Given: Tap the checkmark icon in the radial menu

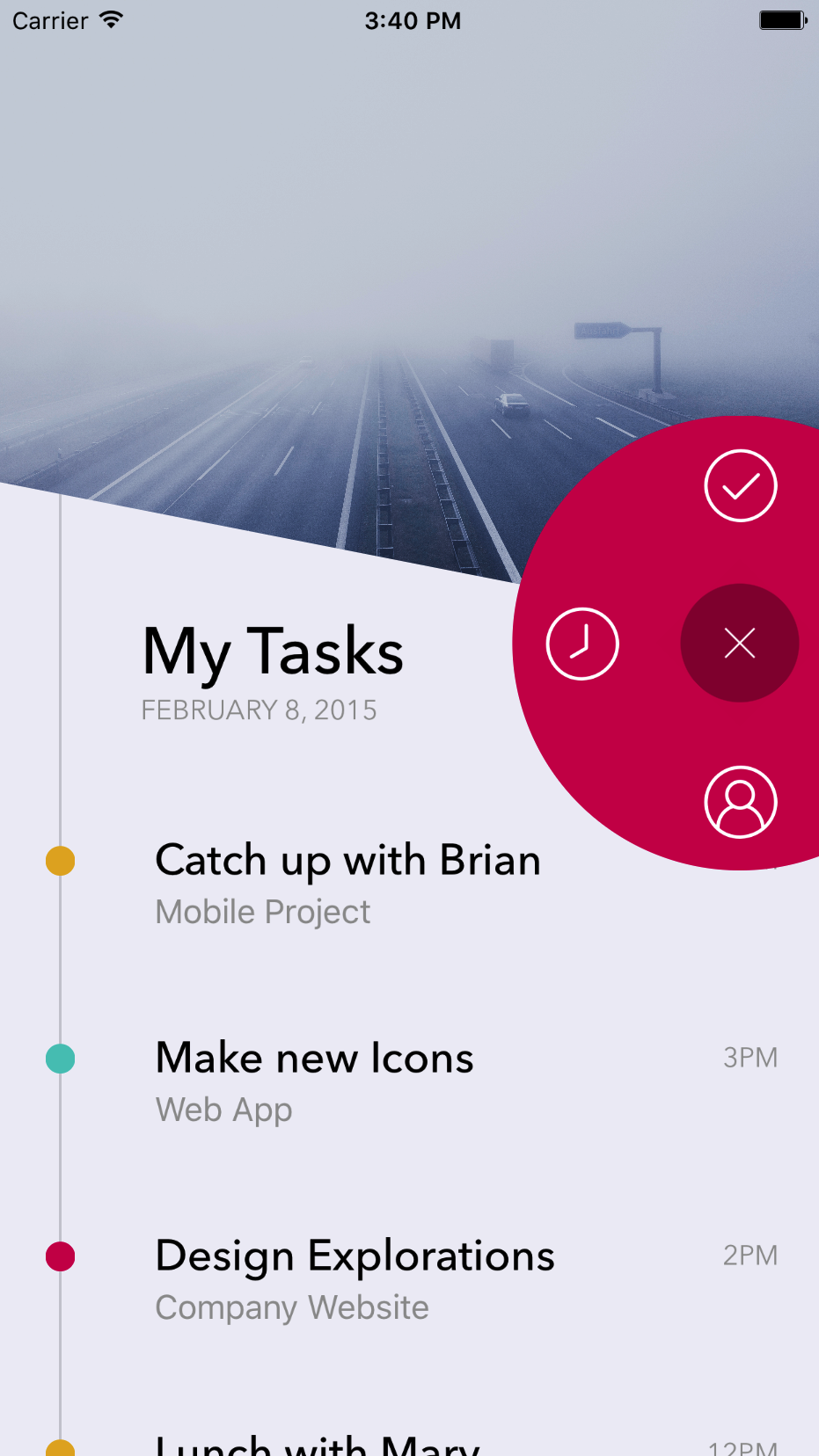Looking at the screenshot, I should (740, 485).
